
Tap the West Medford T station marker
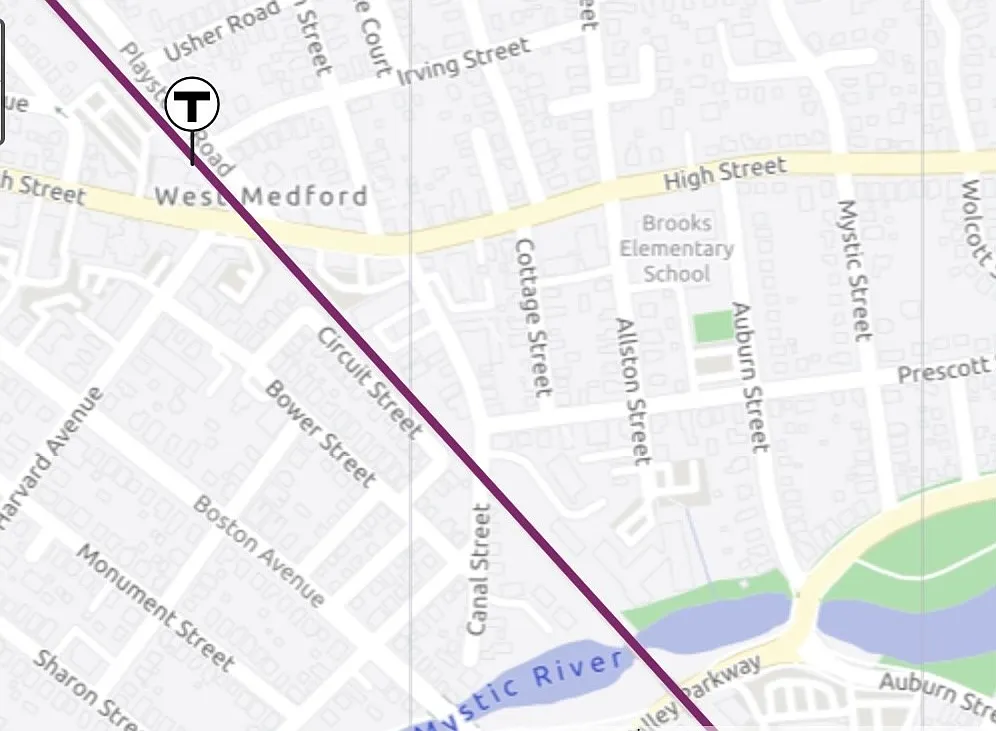[x=192, y=105]
